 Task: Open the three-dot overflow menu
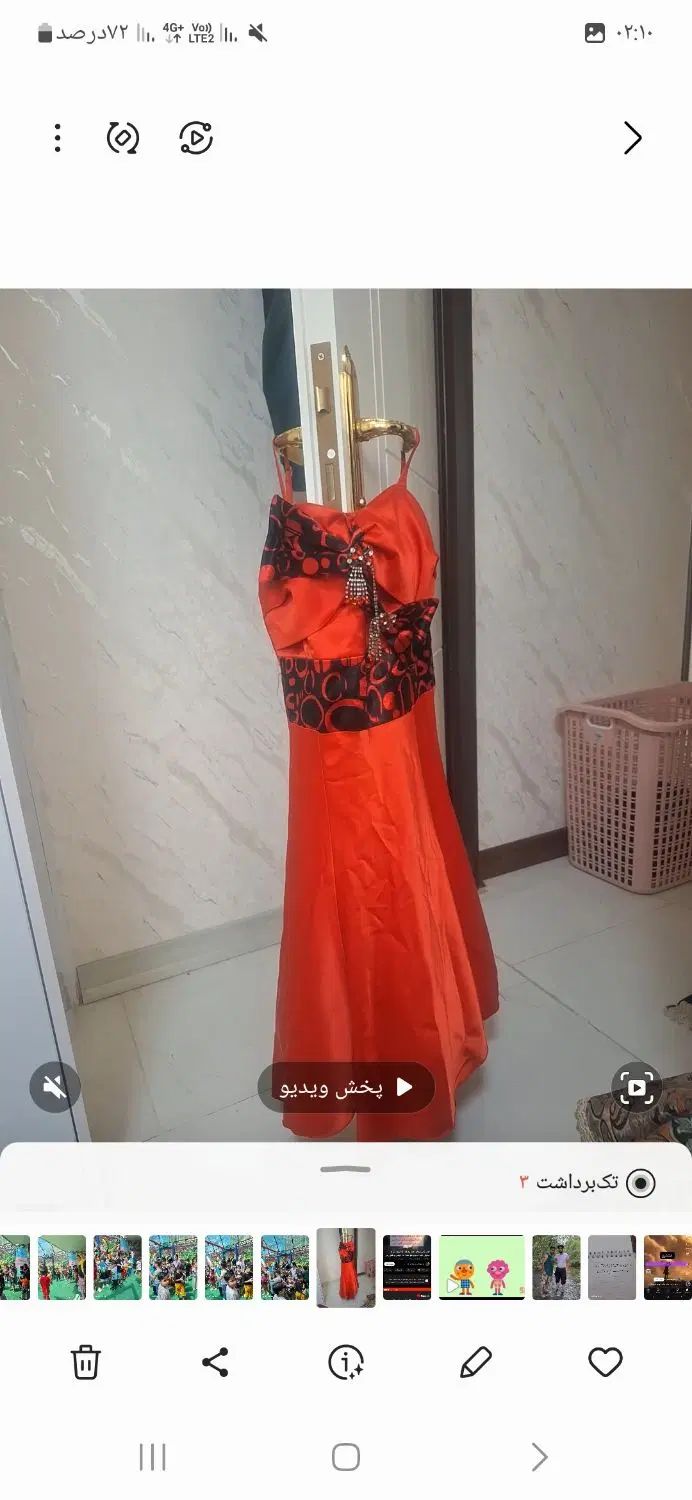(58, 138)
